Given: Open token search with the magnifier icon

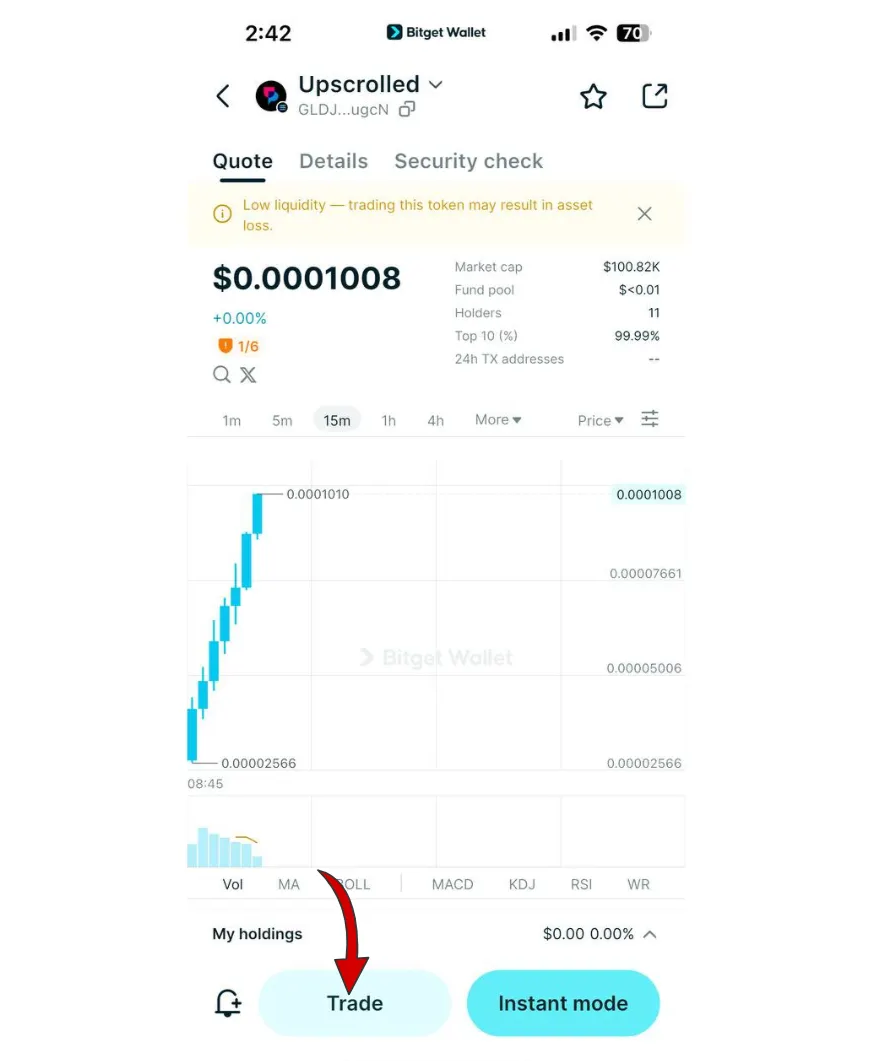Looking at the screenshot, I should [221, 374].
